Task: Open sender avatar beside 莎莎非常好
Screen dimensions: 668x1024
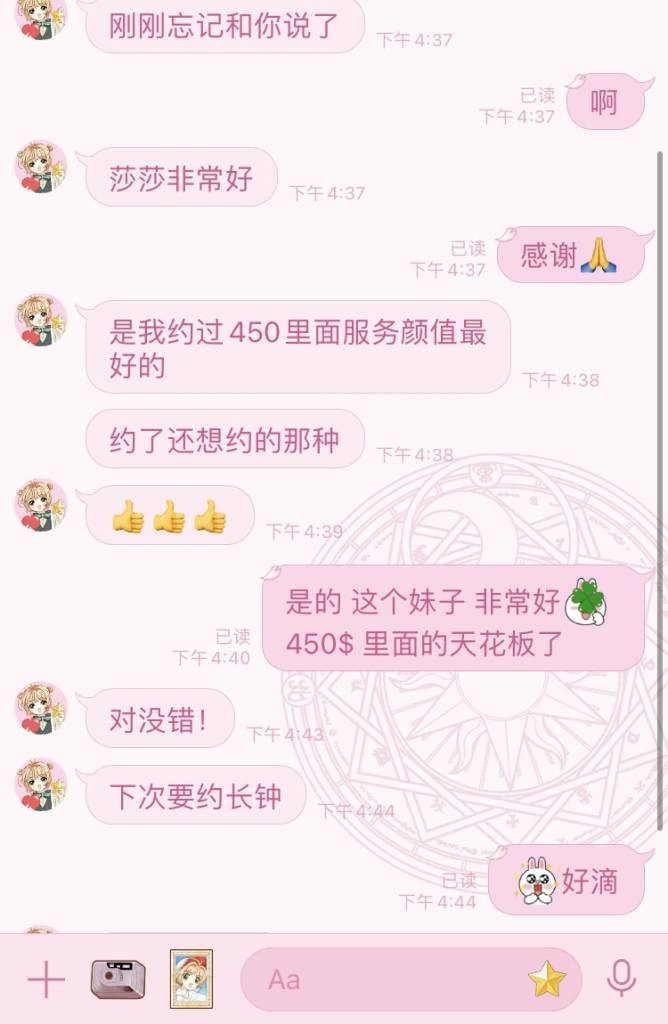Action: click(x=41, y=167)
